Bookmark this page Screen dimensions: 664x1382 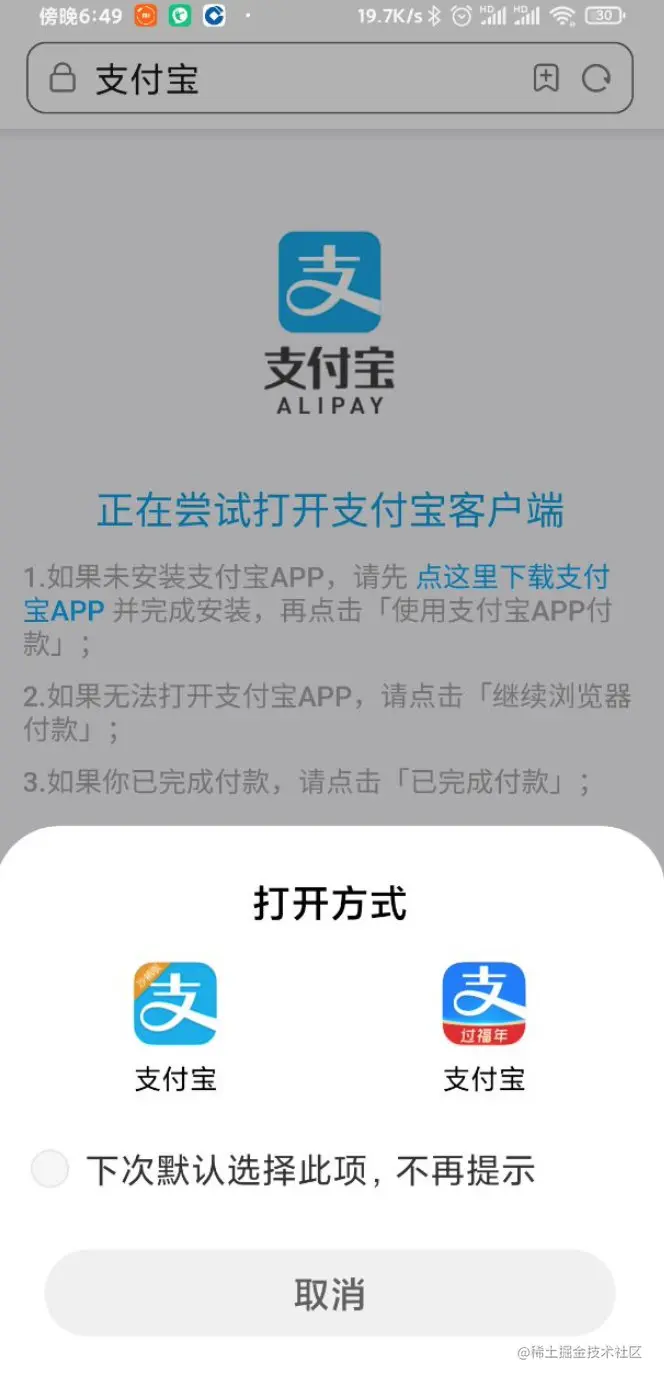[x=546, y=78]
